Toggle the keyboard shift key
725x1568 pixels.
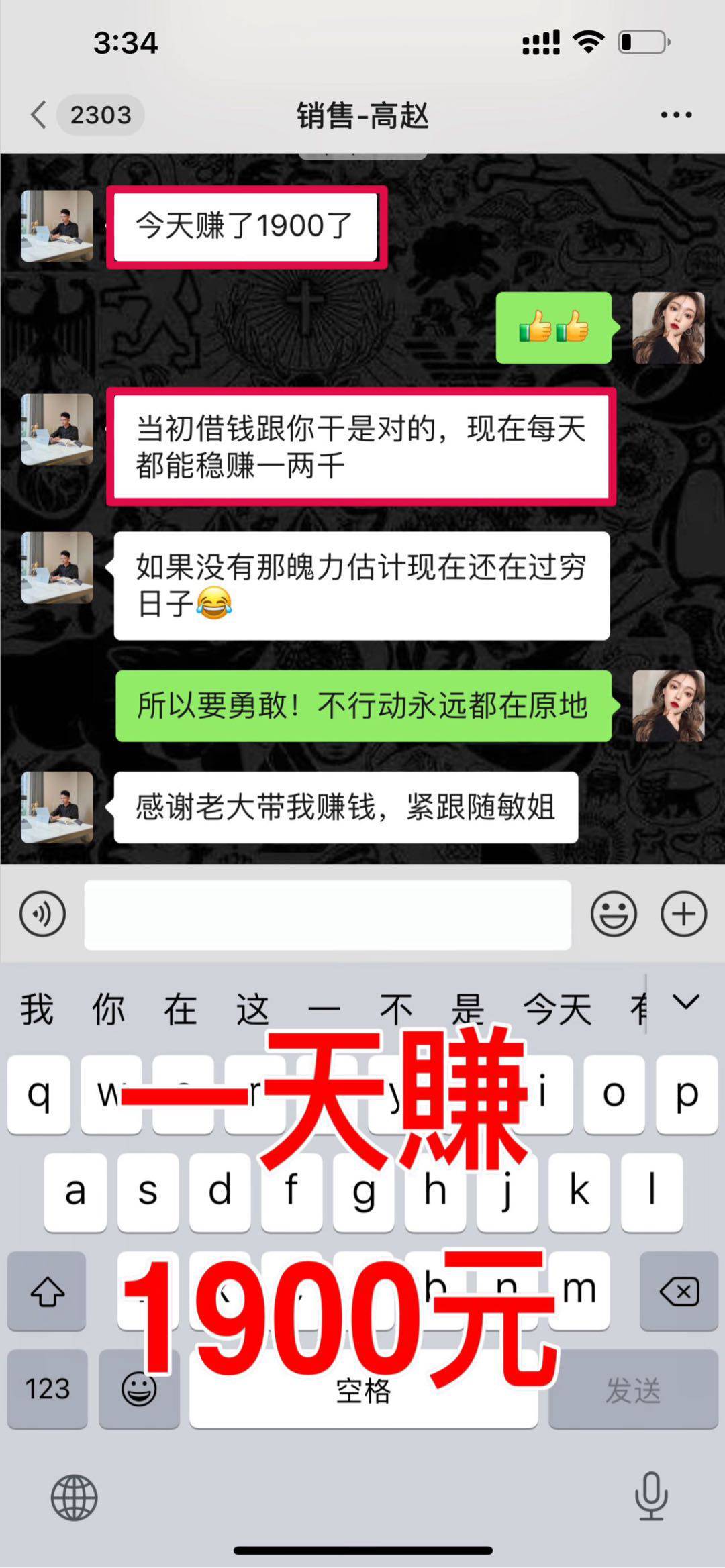point(47,1290)
